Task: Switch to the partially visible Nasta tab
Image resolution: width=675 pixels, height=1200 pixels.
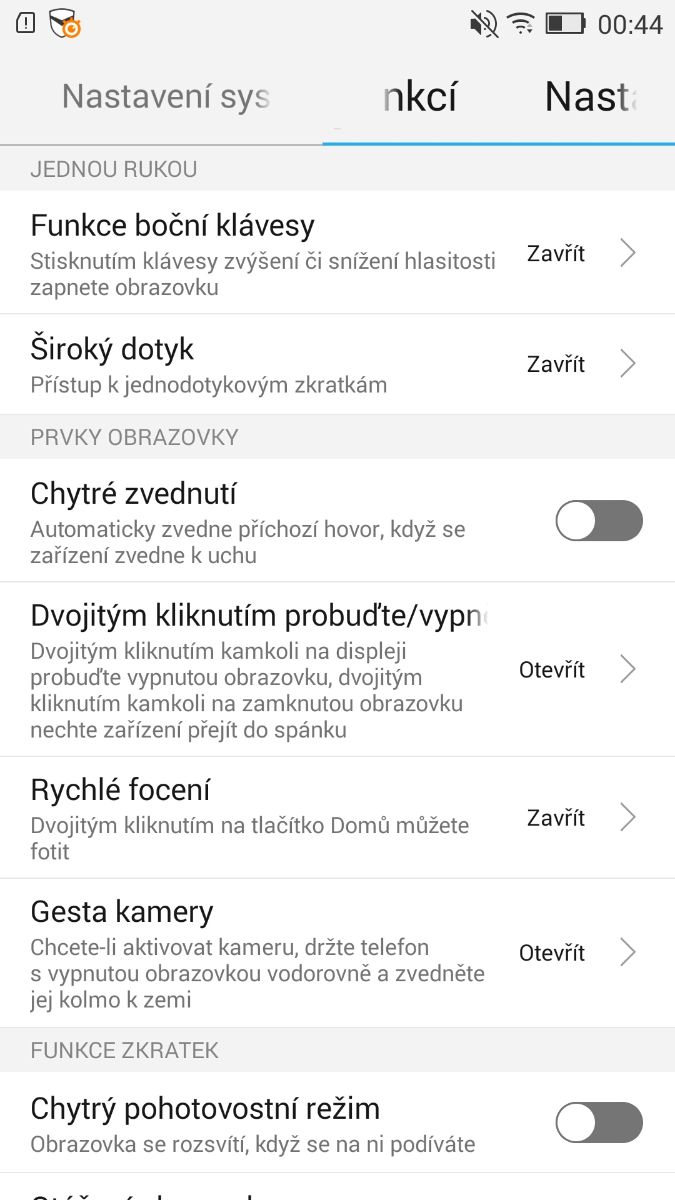Action: tap(590, 97)
